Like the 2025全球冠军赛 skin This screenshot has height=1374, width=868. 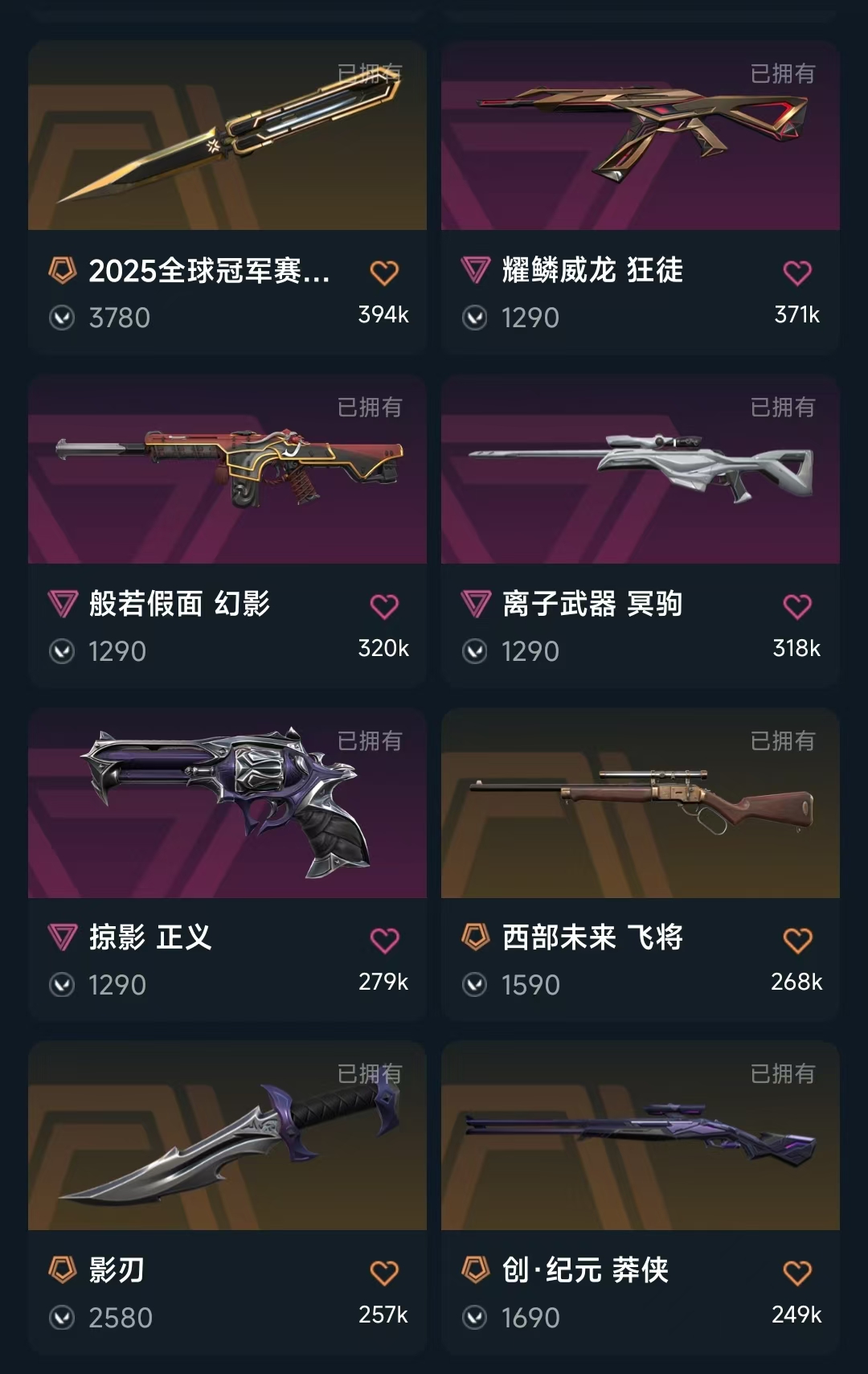(384, 273)
